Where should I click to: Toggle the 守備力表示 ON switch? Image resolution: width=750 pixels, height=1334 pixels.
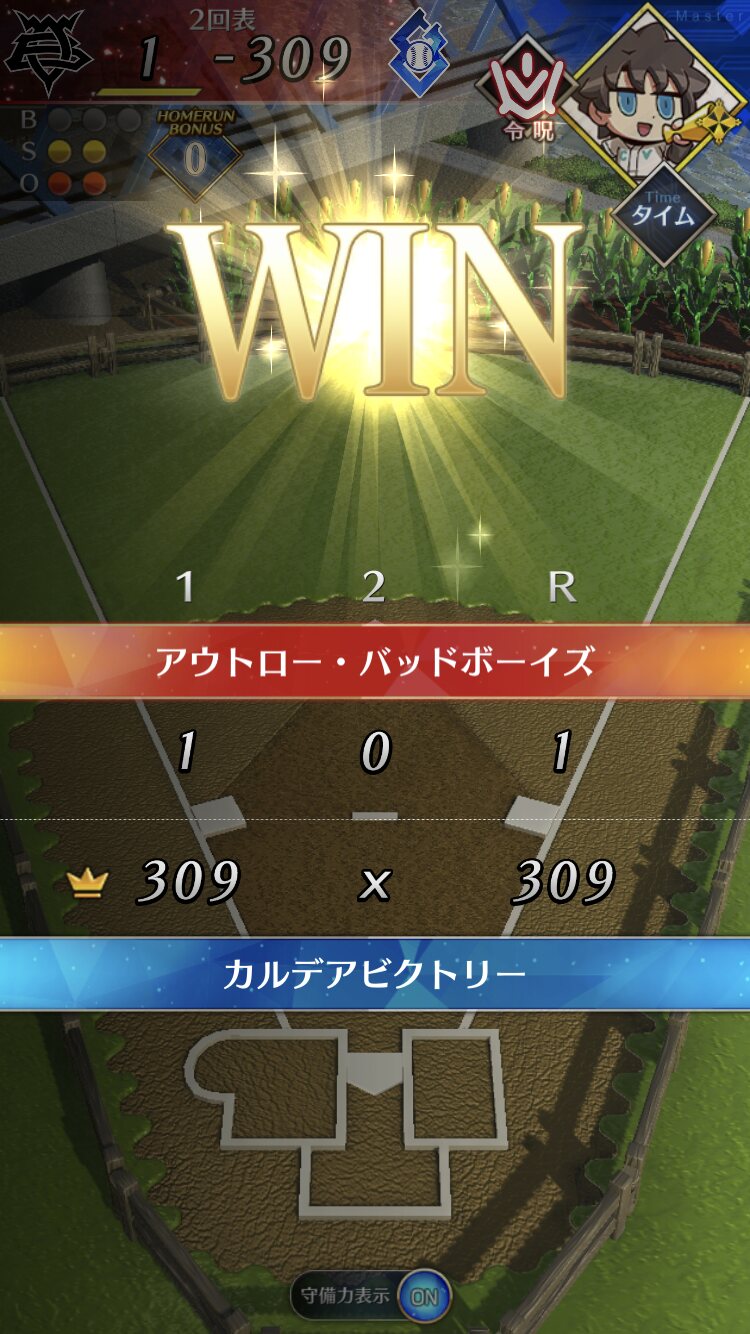coord(425,1296)
